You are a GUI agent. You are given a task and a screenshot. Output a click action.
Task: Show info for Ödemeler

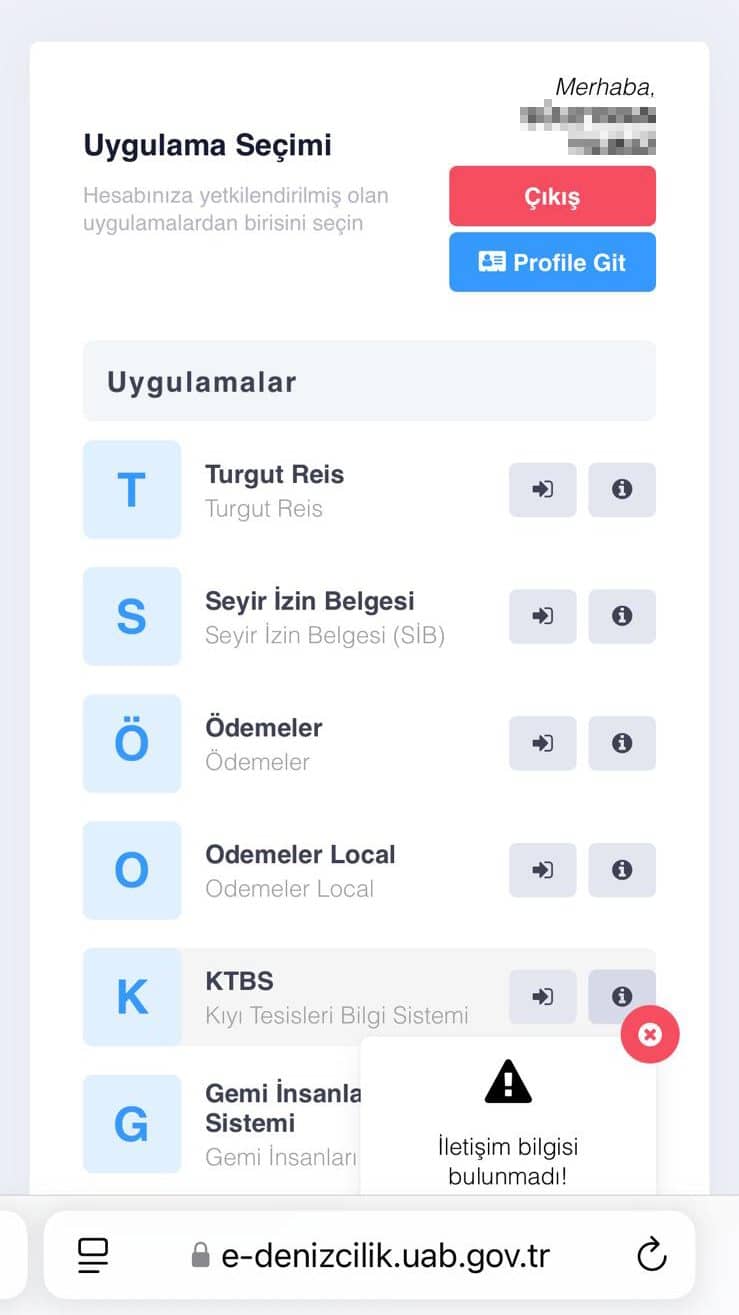[622, 743]
